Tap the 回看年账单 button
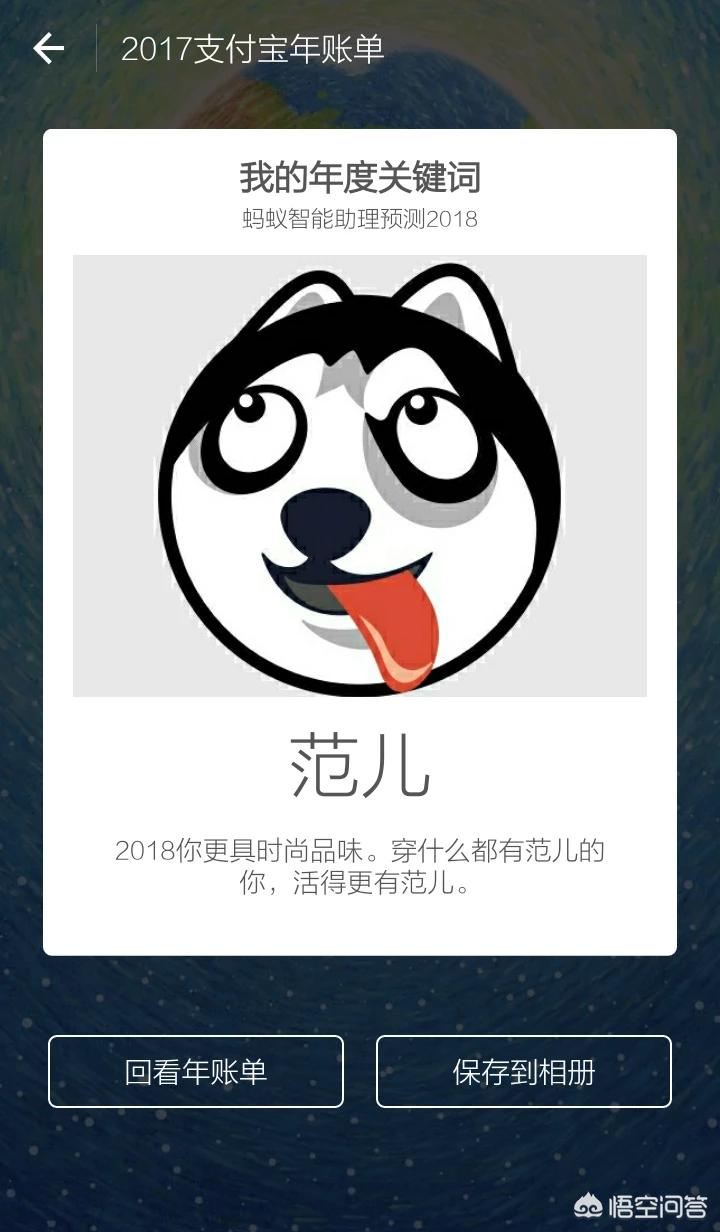 (196, 1072)
